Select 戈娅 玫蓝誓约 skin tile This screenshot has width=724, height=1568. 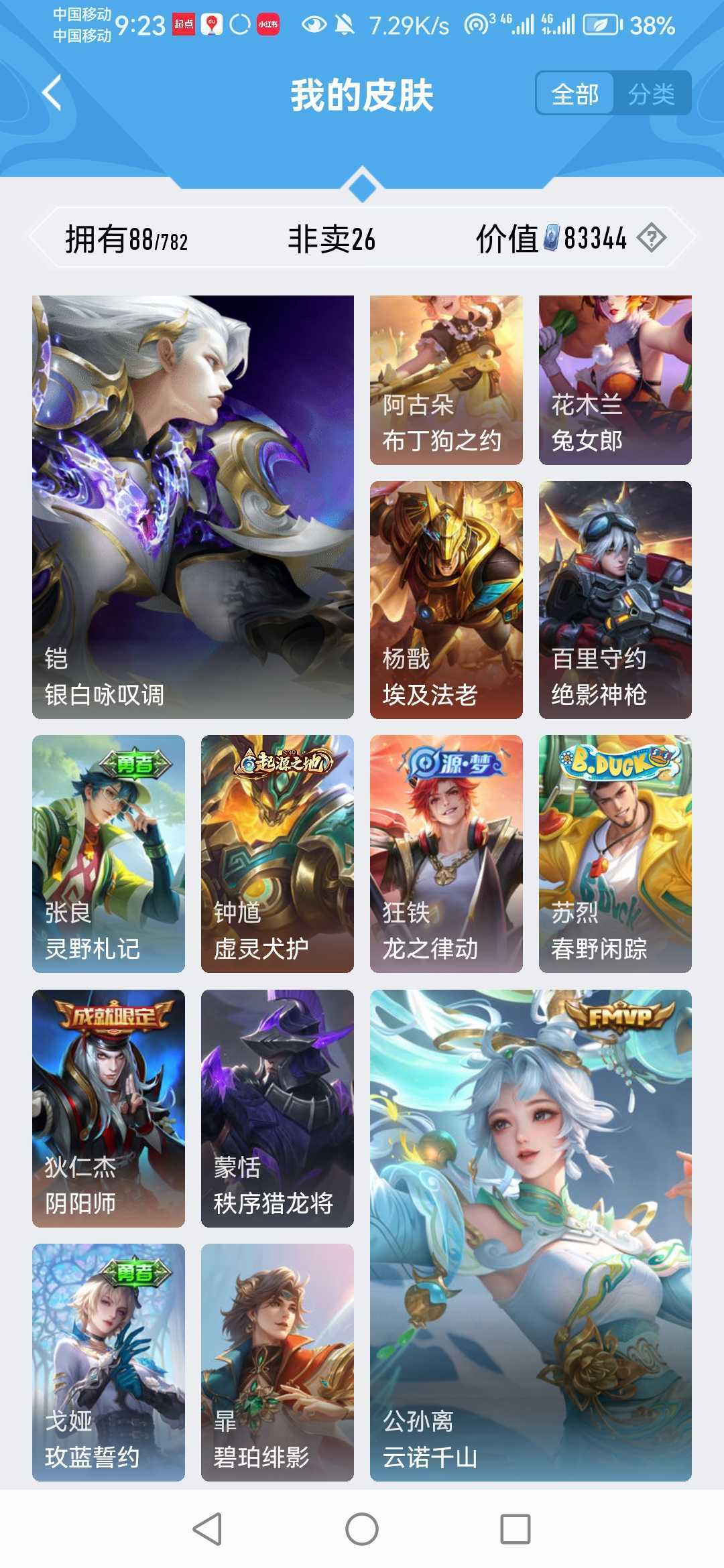click(109, 1362)
